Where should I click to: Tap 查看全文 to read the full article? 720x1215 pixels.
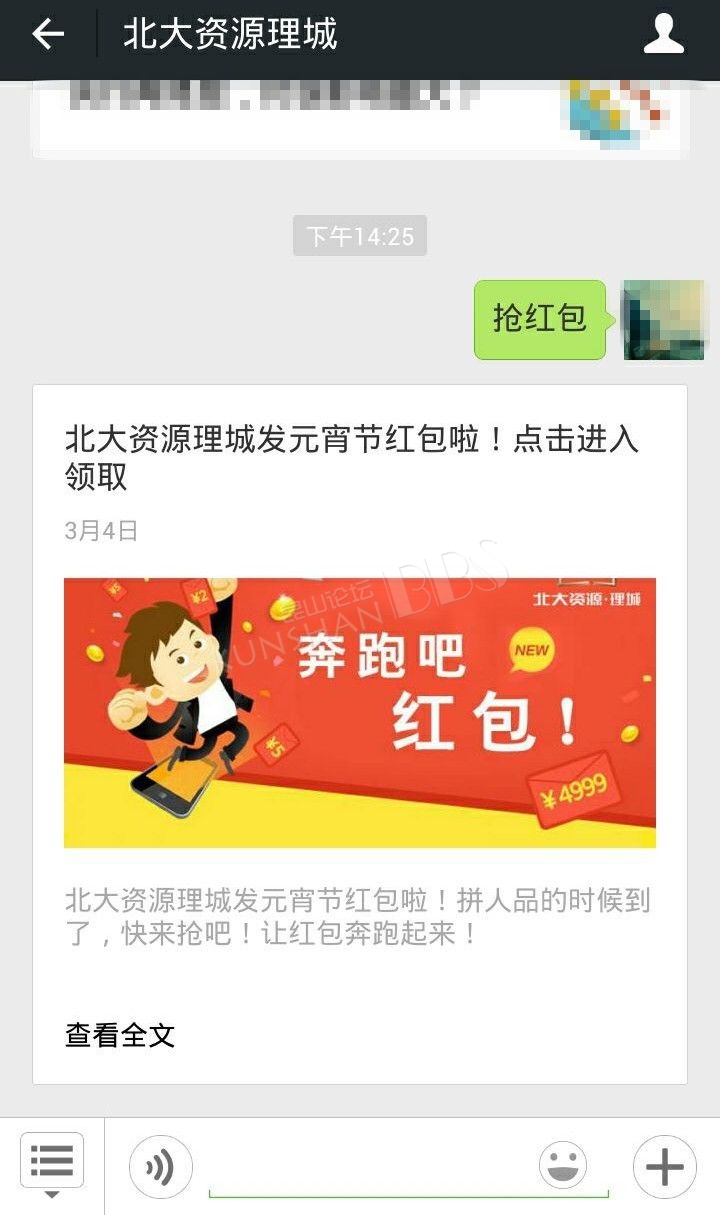click(x=120, y=1035)
